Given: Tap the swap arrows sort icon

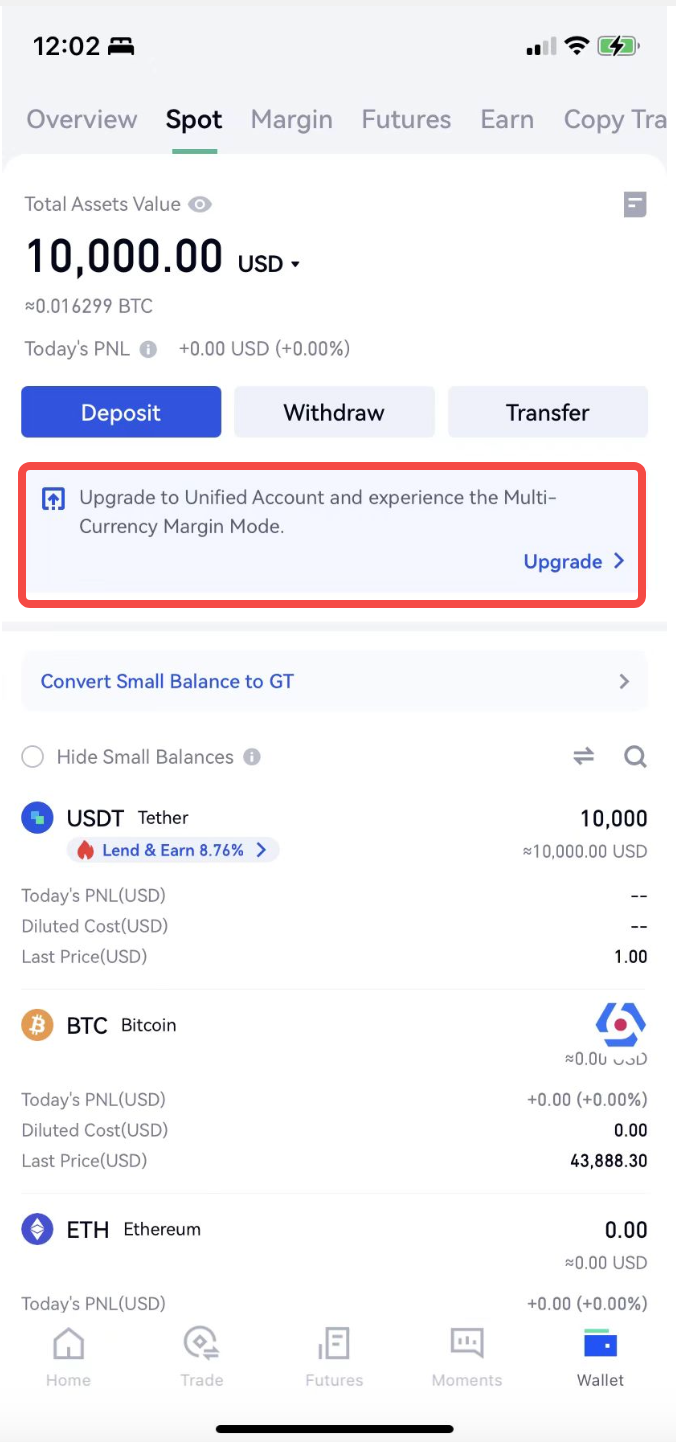Looking at the screenshot, I should tap(584, 757).
